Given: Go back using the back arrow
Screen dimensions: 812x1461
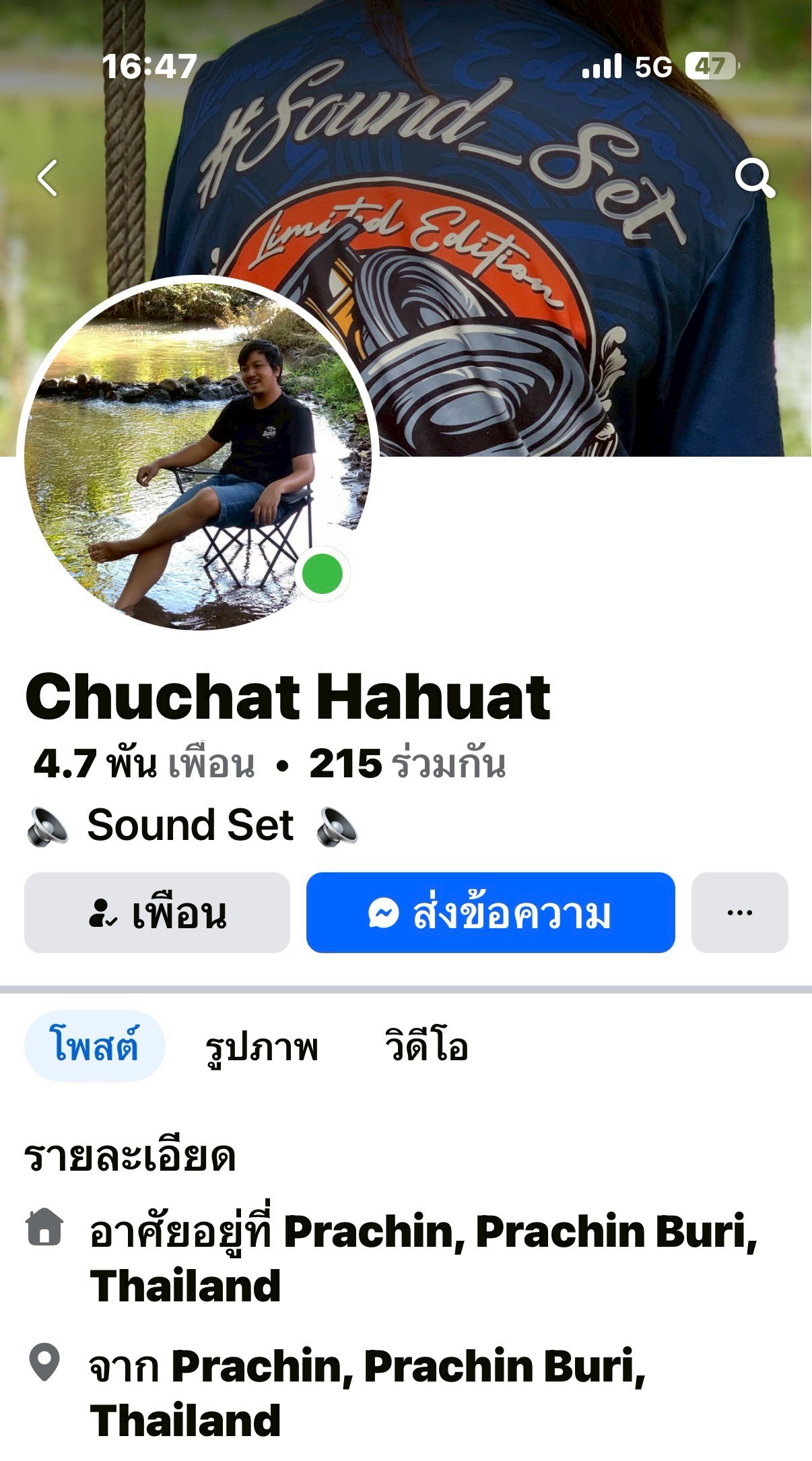Looking at the screenshot, I should (47, 178).
